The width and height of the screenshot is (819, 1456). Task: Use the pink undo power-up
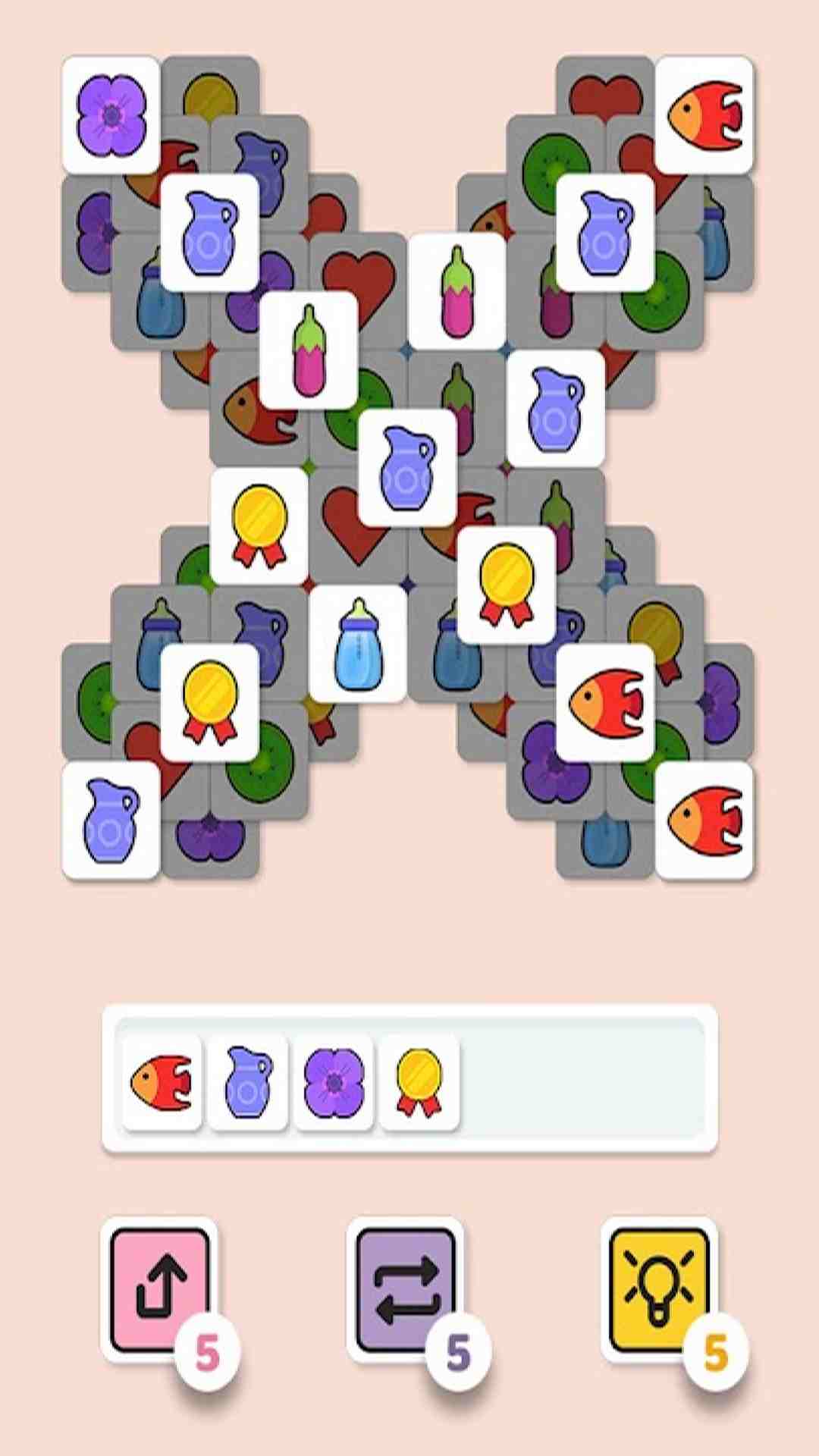point(160,1291)
